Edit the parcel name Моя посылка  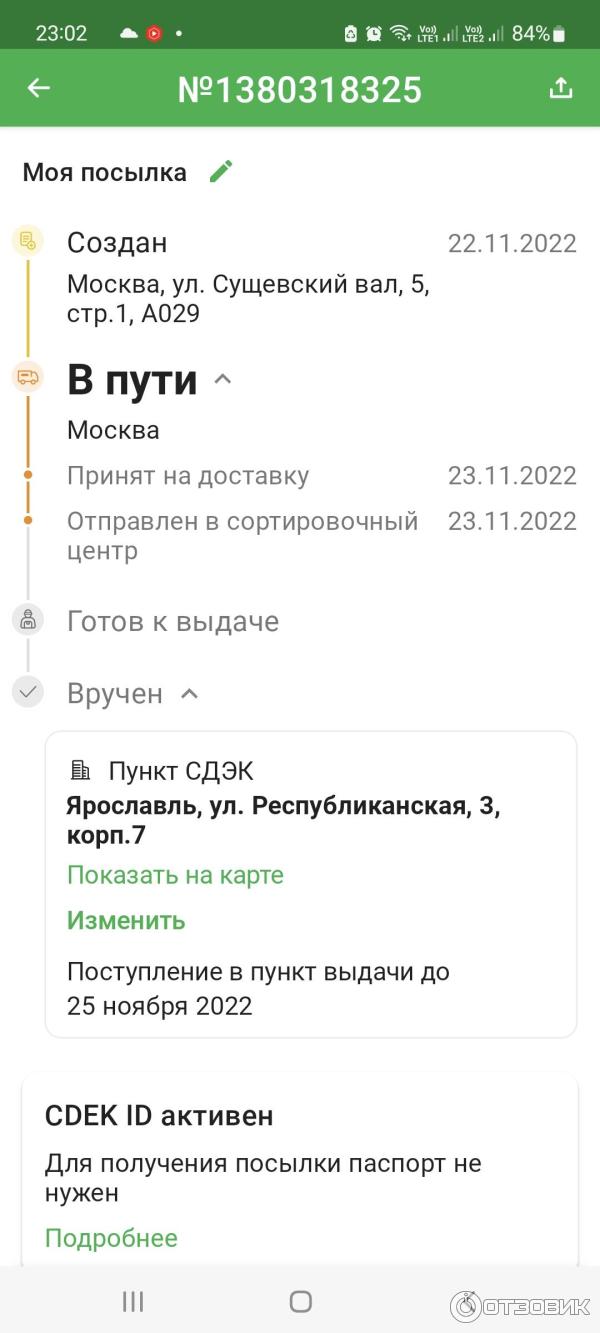pos(221,172)
